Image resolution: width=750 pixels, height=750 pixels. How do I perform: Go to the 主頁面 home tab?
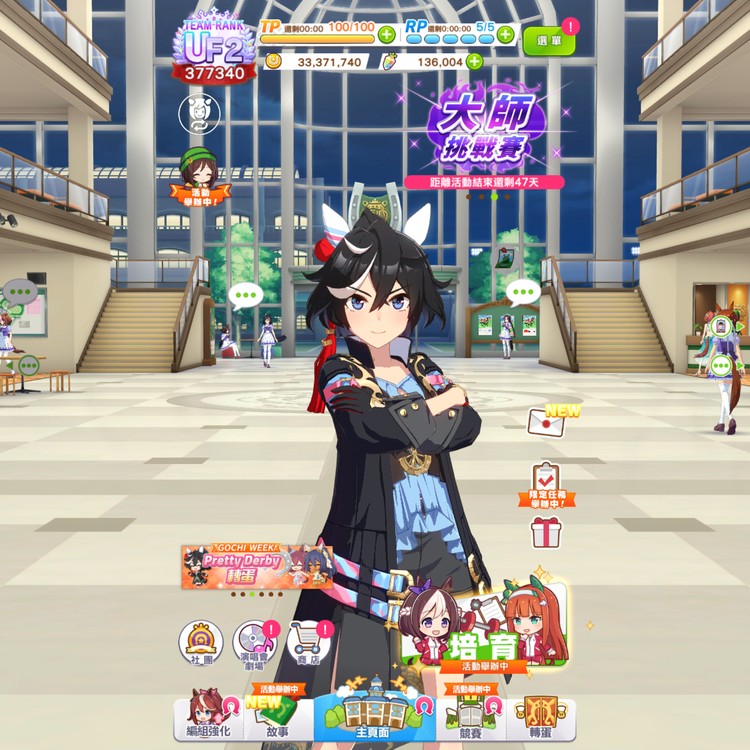[x=374, y=716]
